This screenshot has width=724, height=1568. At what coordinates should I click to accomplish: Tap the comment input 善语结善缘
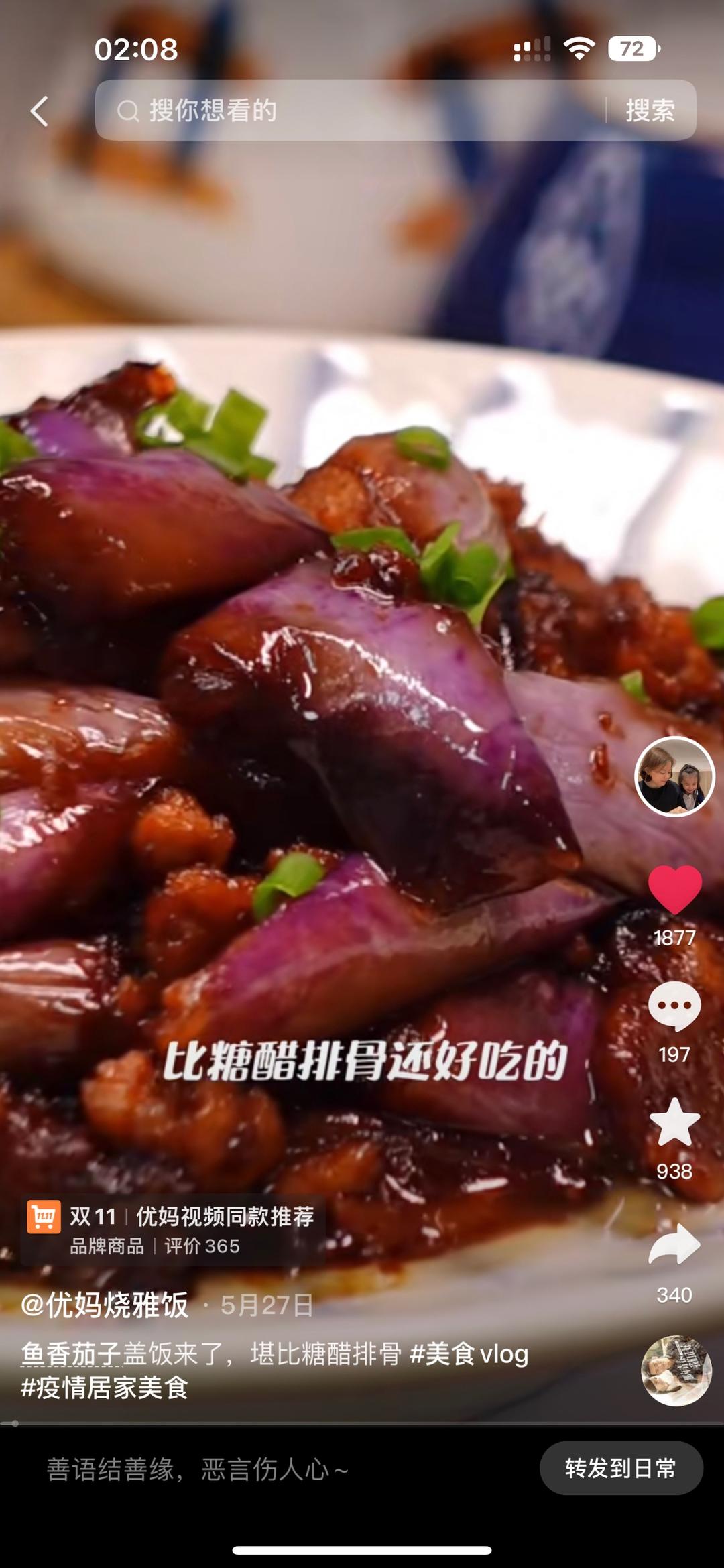tap(268, 1469)
